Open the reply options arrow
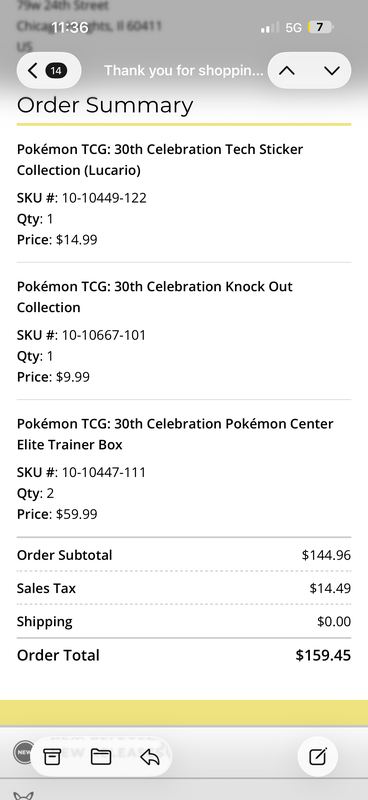 pos(150,757)
